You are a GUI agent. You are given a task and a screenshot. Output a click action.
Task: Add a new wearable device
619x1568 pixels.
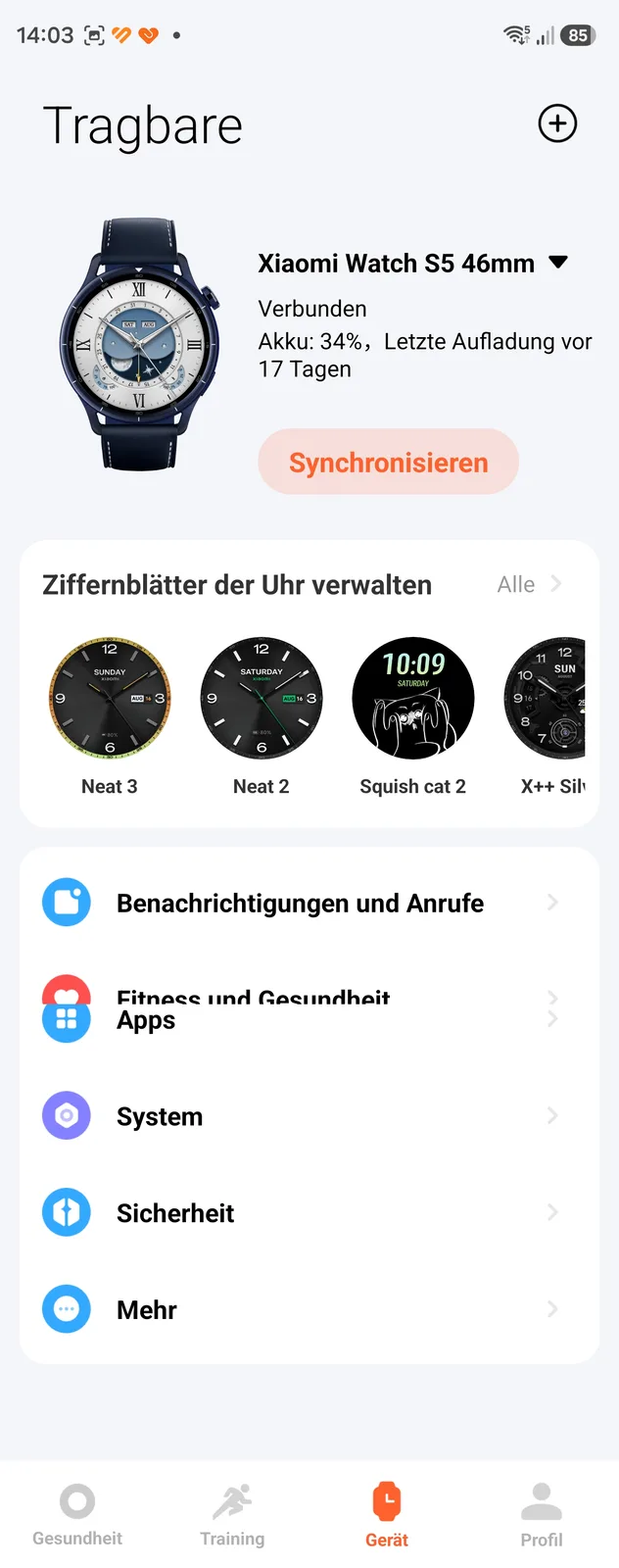coord(557,123)
